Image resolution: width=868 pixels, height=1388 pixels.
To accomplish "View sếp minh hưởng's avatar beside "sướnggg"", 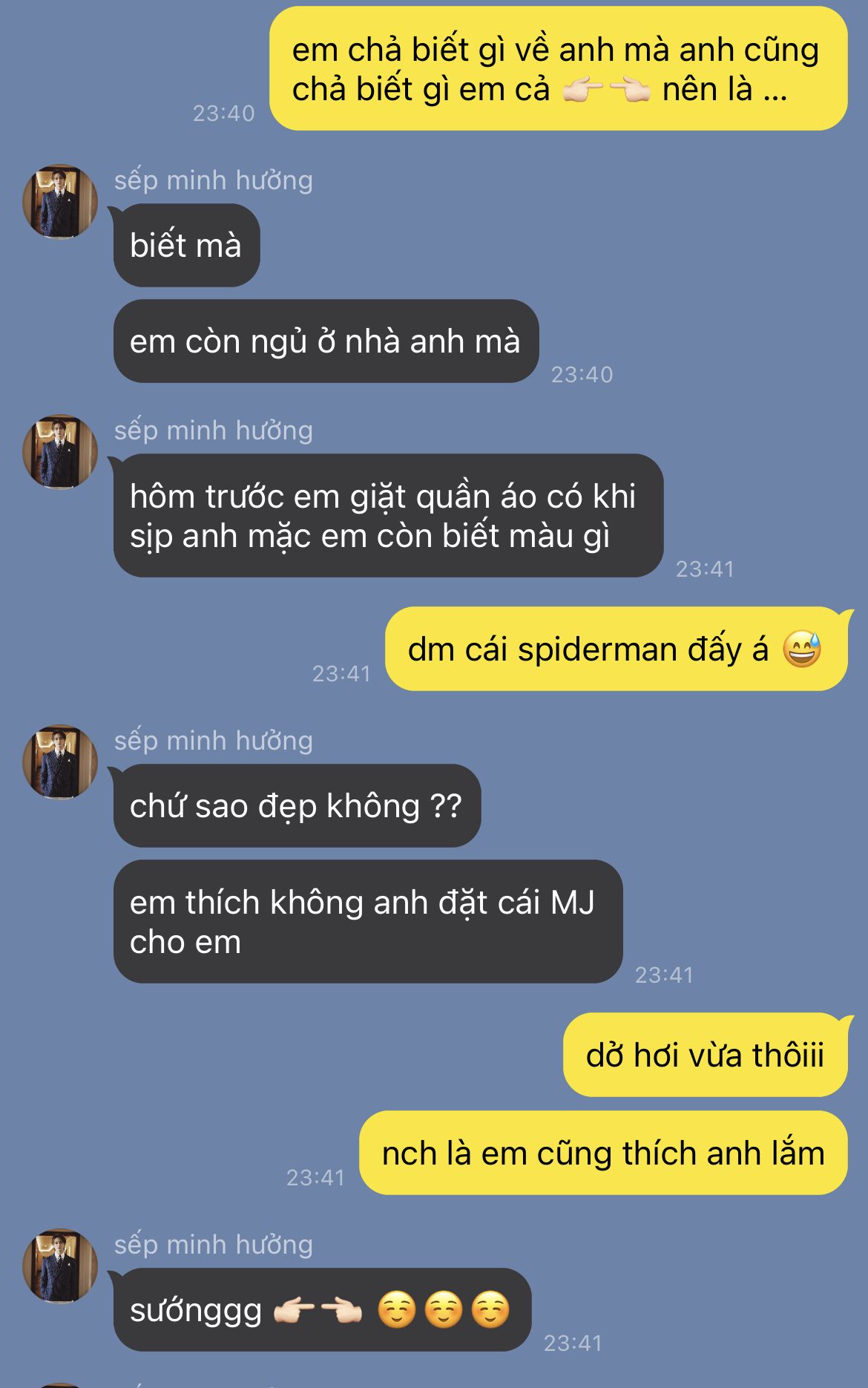I will 60,1266.
